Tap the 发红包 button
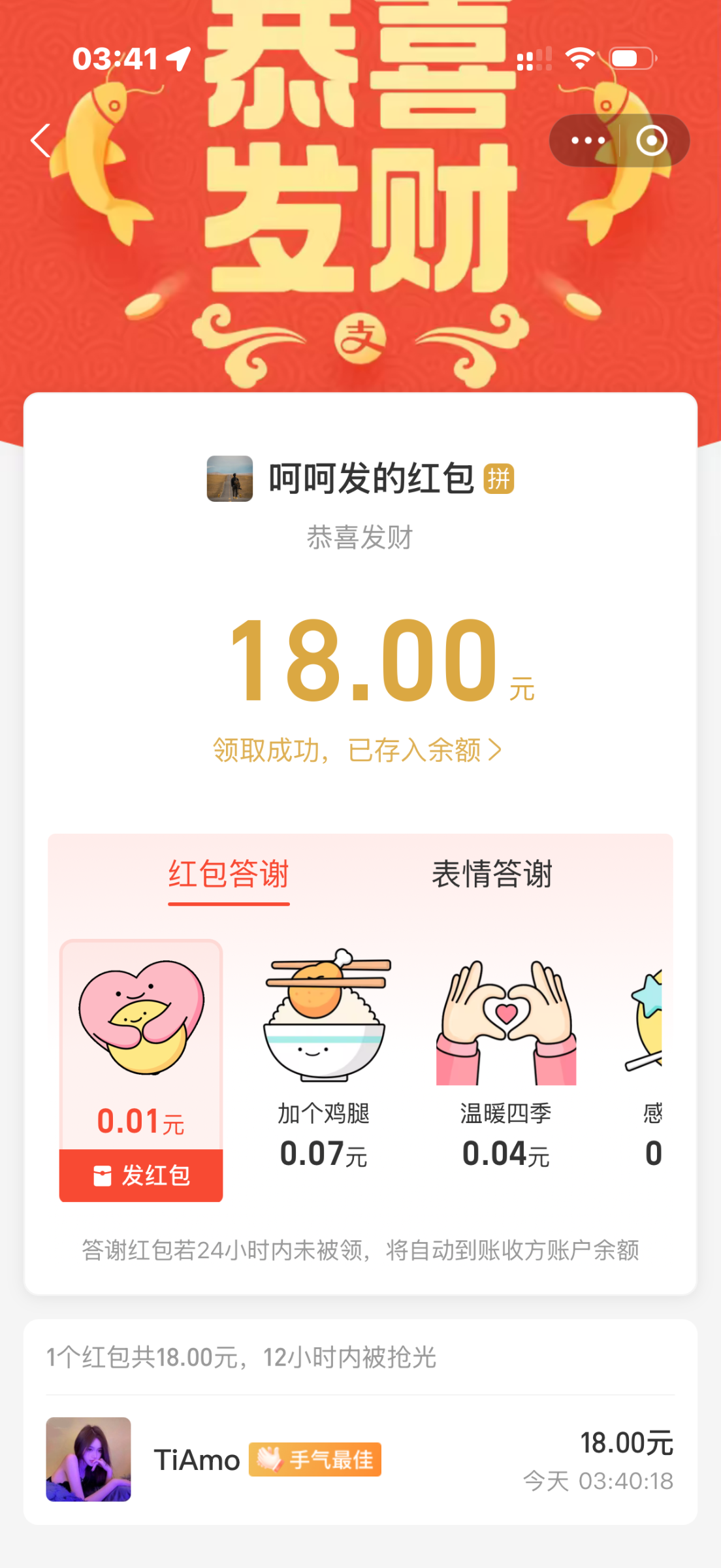This screenshot has height=1568, width=721. (x=141, y=1175)
